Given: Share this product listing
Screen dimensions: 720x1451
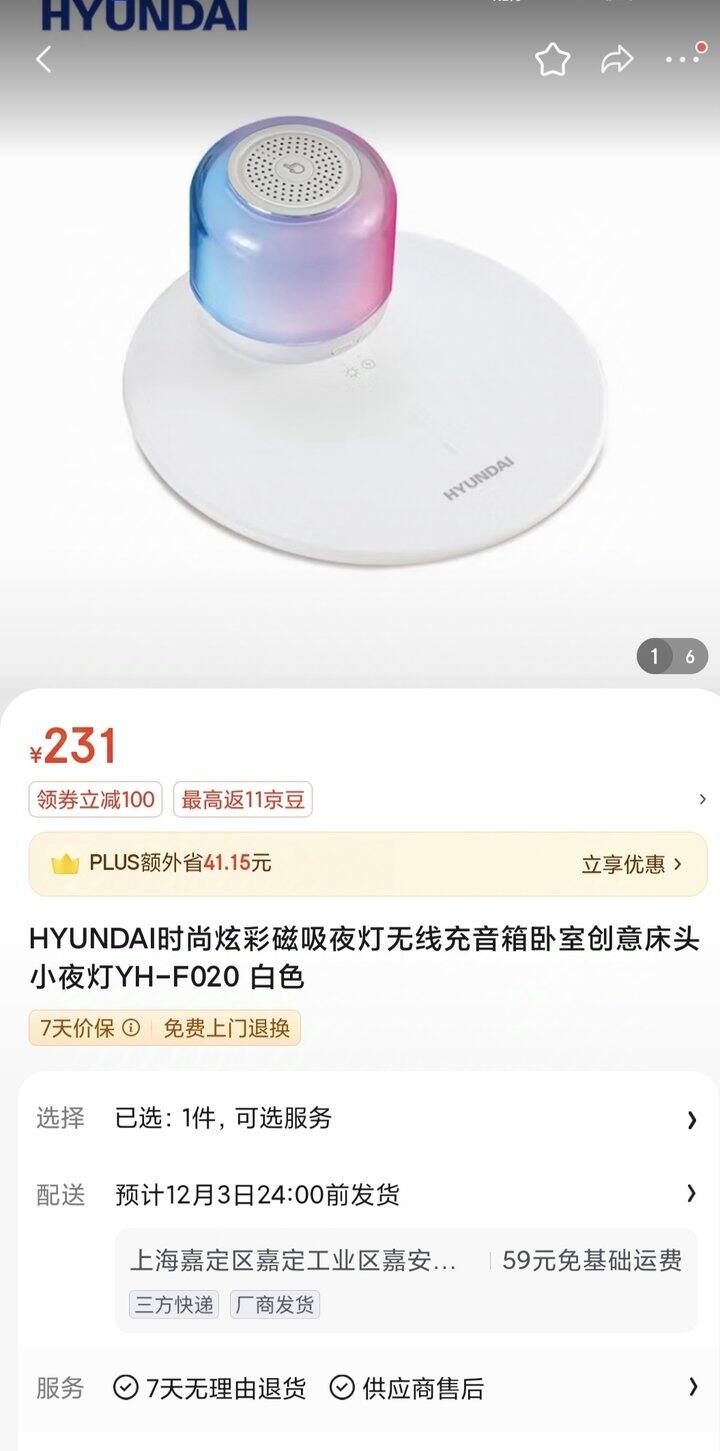Looking at the screenshot, I should pos(617,60).
